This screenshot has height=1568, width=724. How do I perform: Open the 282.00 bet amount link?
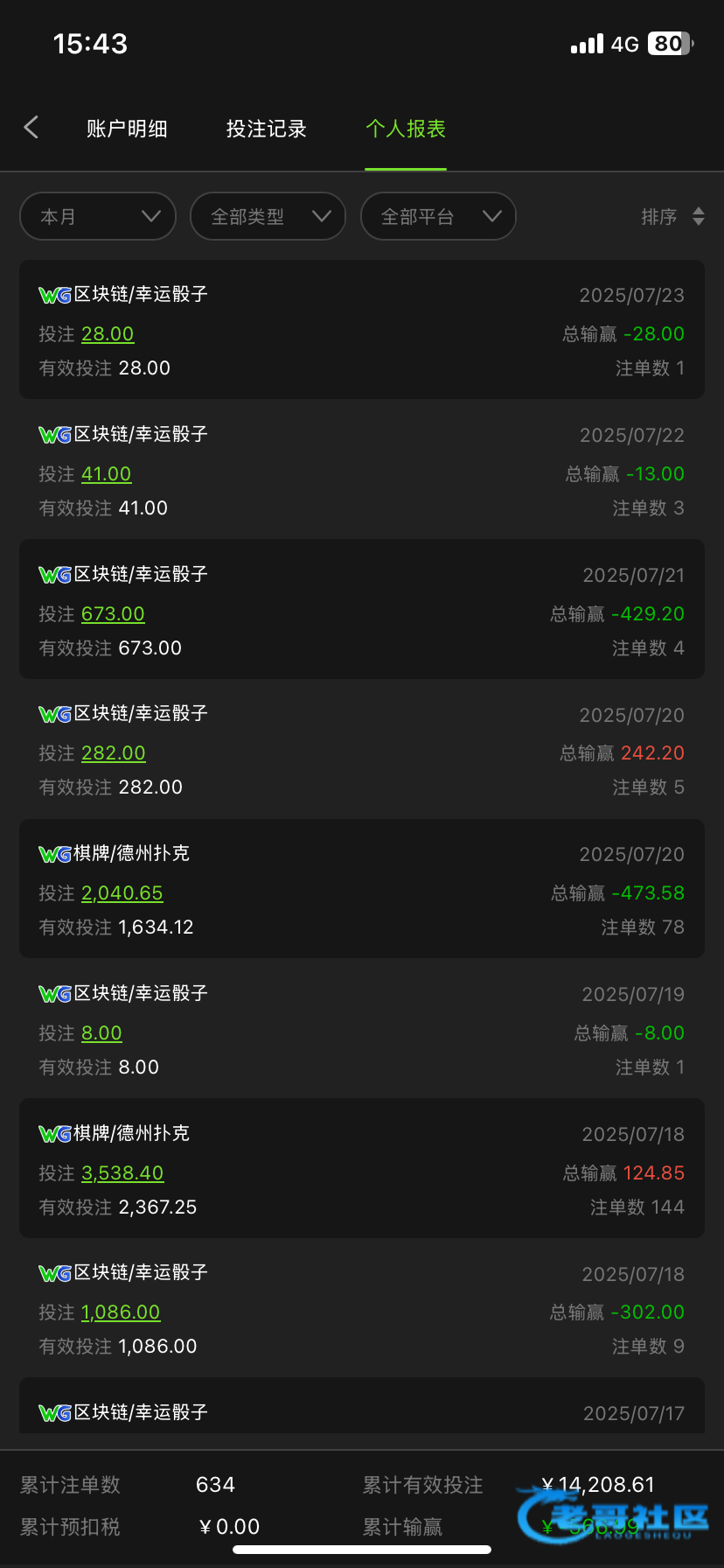click(114, 753)
